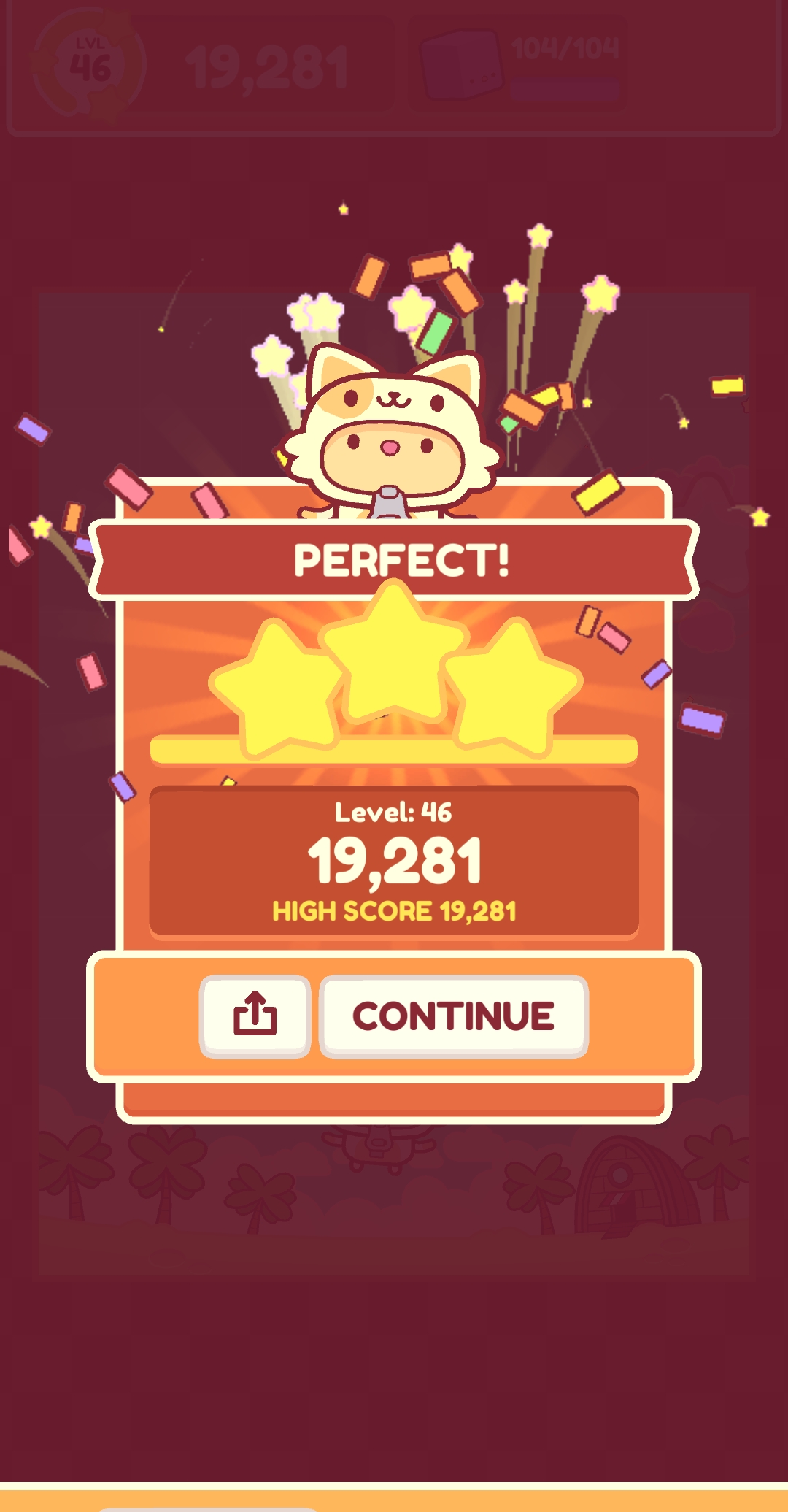Share the level 46 score

[255, 1015]
